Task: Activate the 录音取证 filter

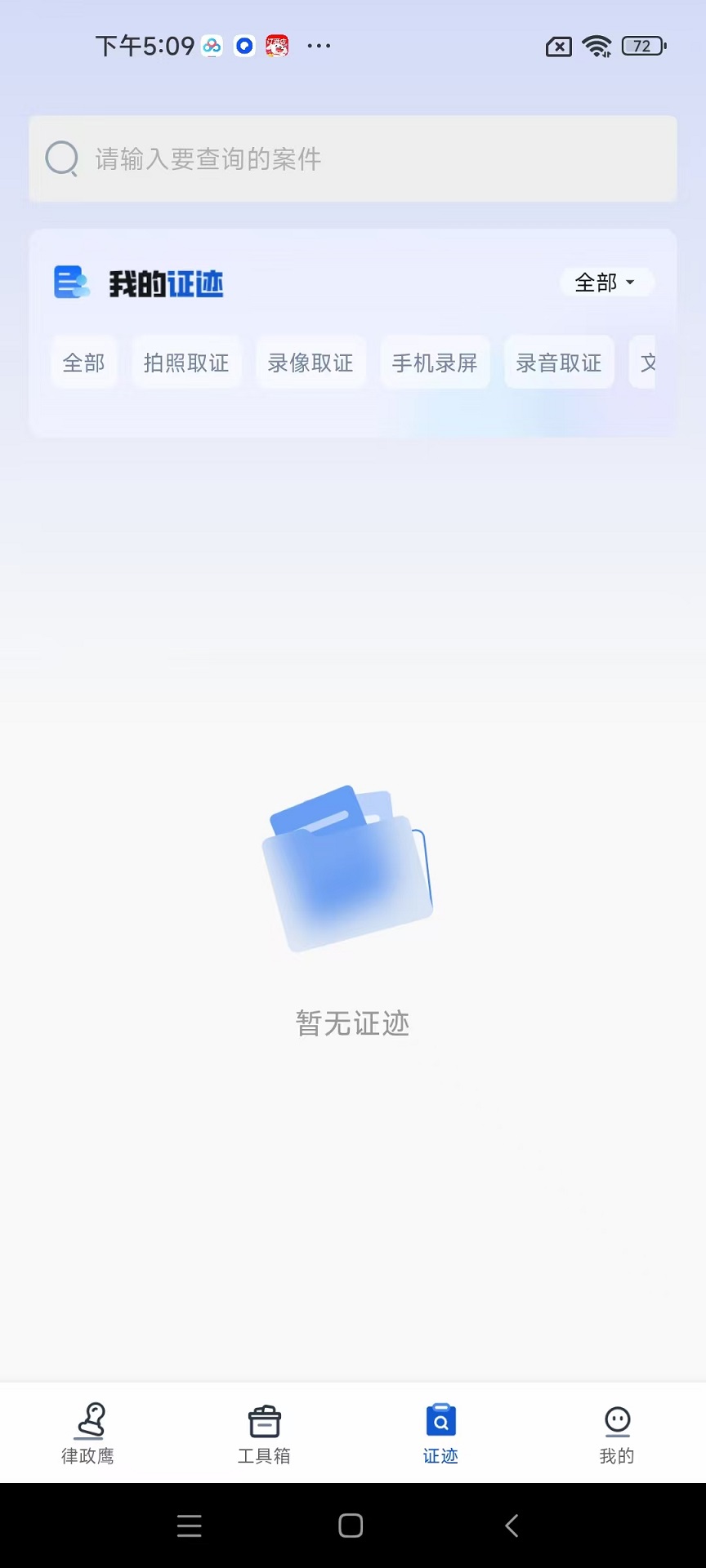Action: pos(559,362)
